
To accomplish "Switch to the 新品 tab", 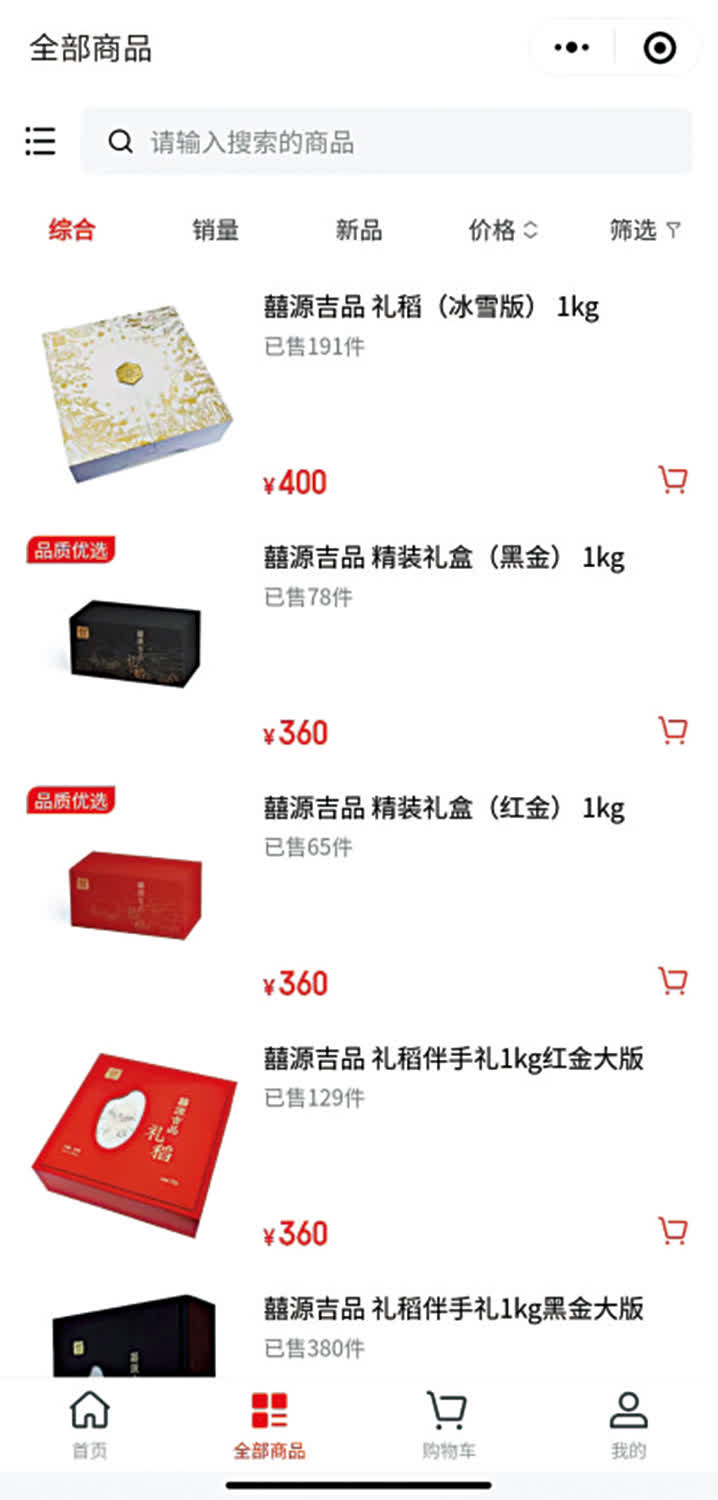I will coord(358,230).
